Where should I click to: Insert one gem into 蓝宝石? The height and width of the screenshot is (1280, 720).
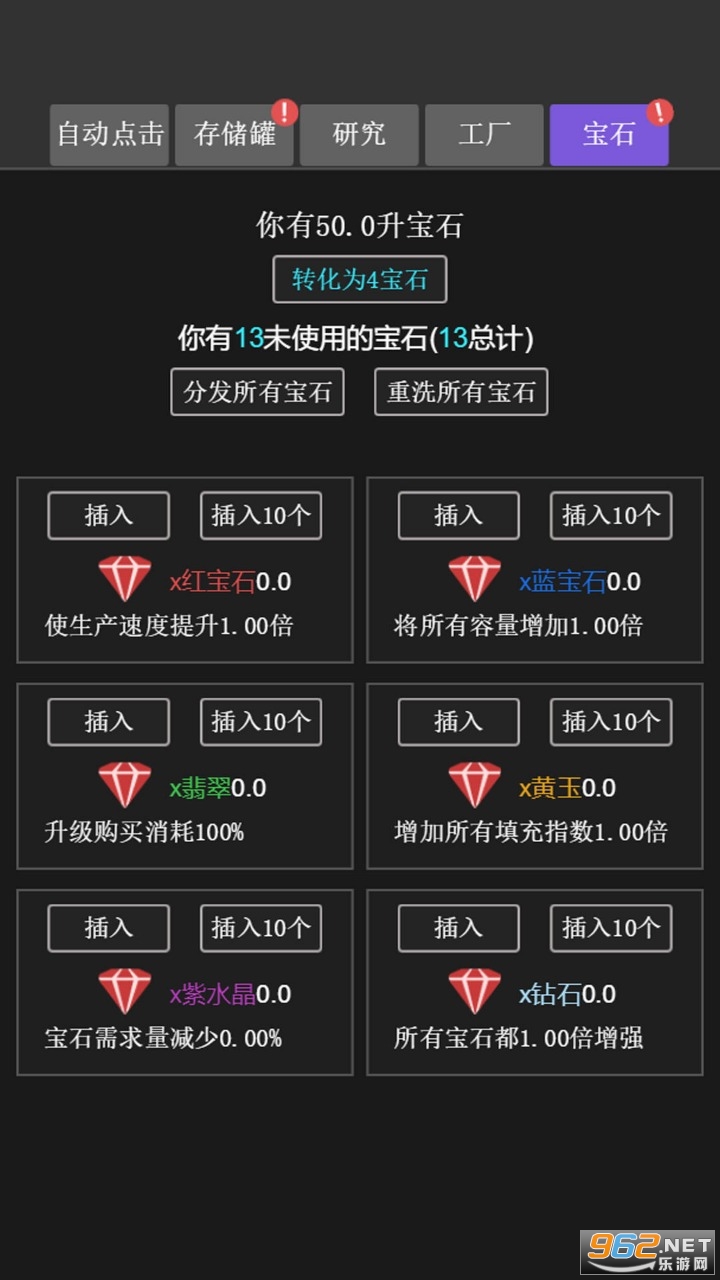coord(459,516)
